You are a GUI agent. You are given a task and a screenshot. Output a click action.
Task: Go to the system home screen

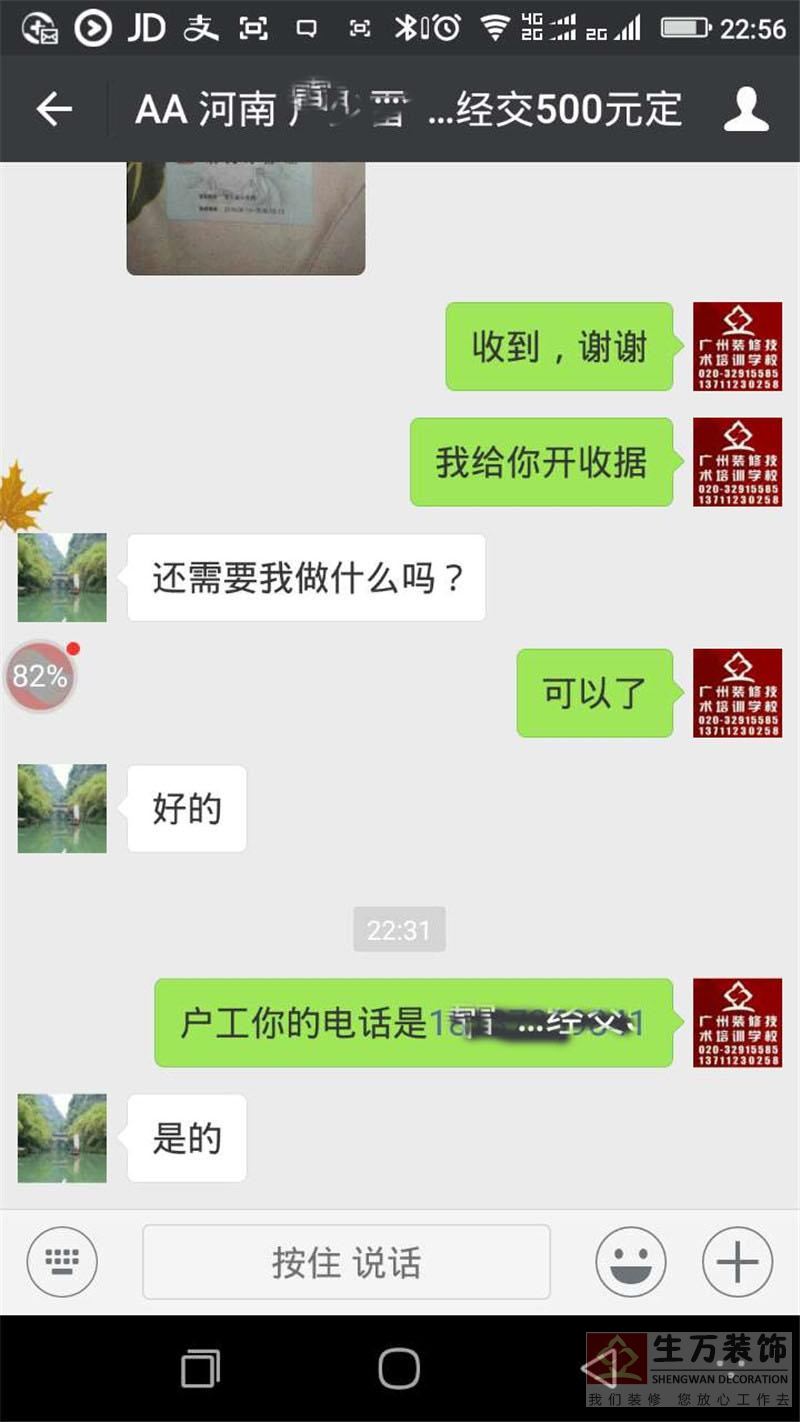[x=399, y=1367]
